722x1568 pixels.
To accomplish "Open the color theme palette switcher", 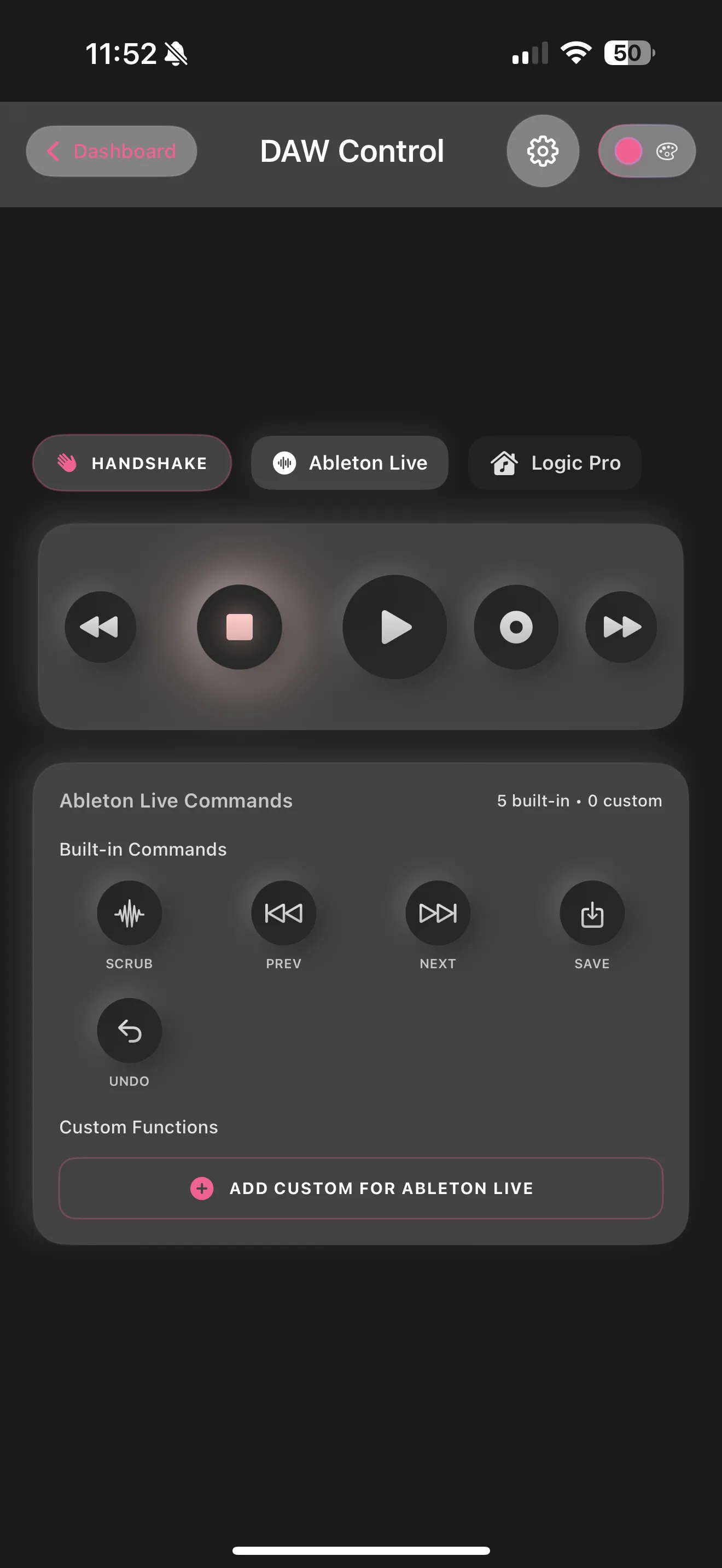I will click(647, 151).
